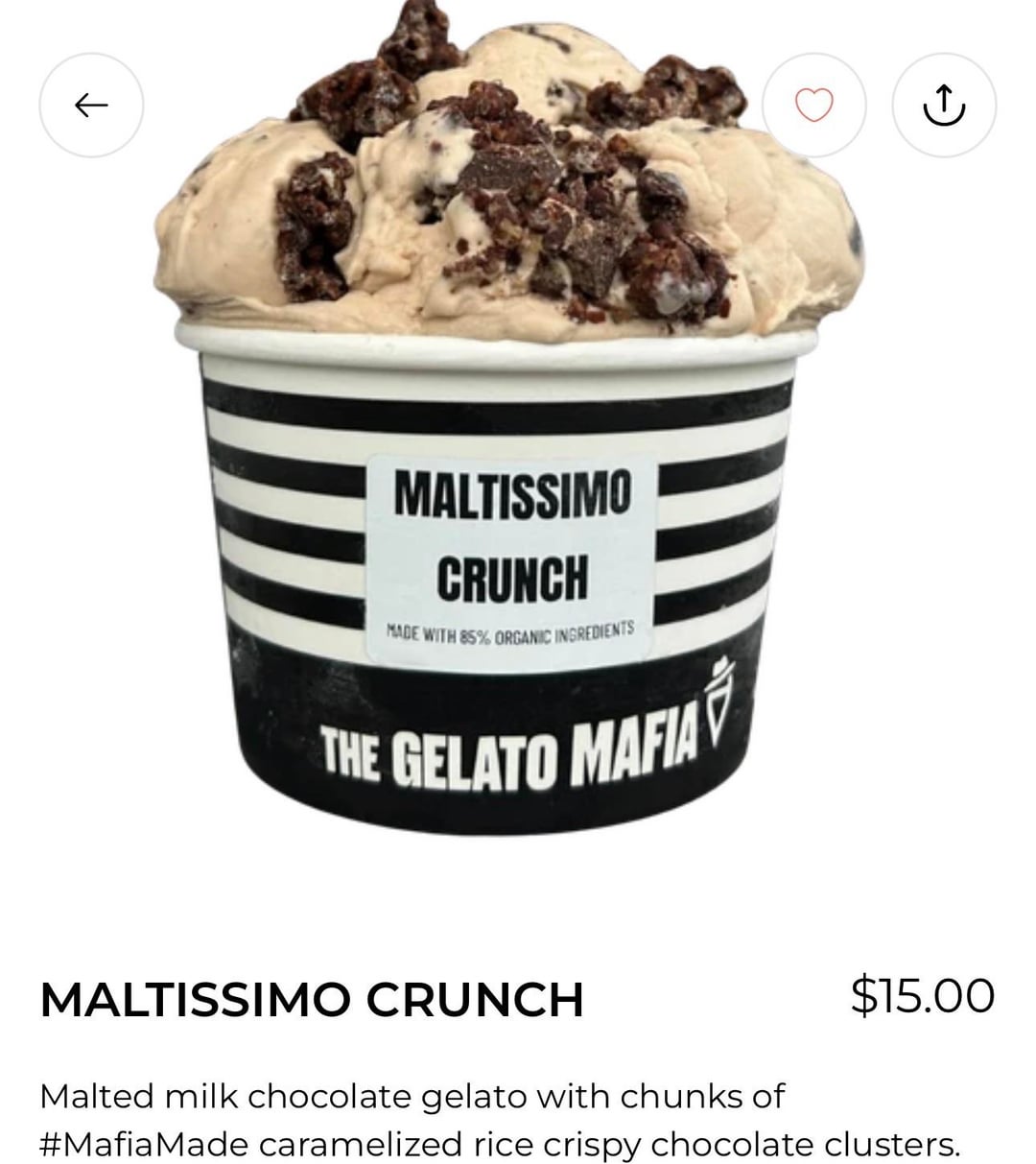Screen dimensions: 1036x1164
Task: Go back using the arrow button
Action: click(x=91, y=105)
